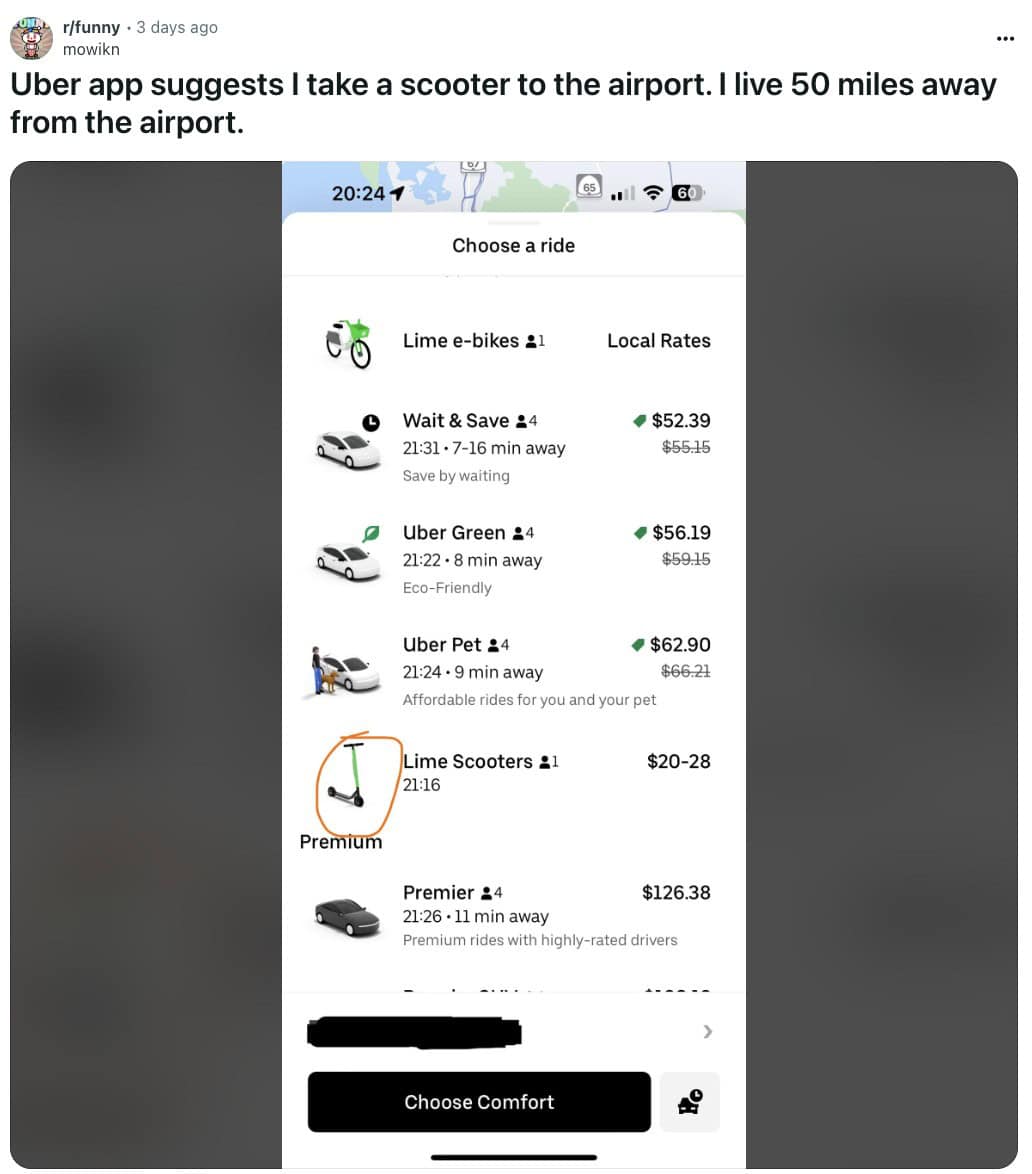Open the Uber screenshot image in full view
Image resolution: width=1032 pixels, height=1174 pixels.
pyautogui.click(x=514, y=664)
